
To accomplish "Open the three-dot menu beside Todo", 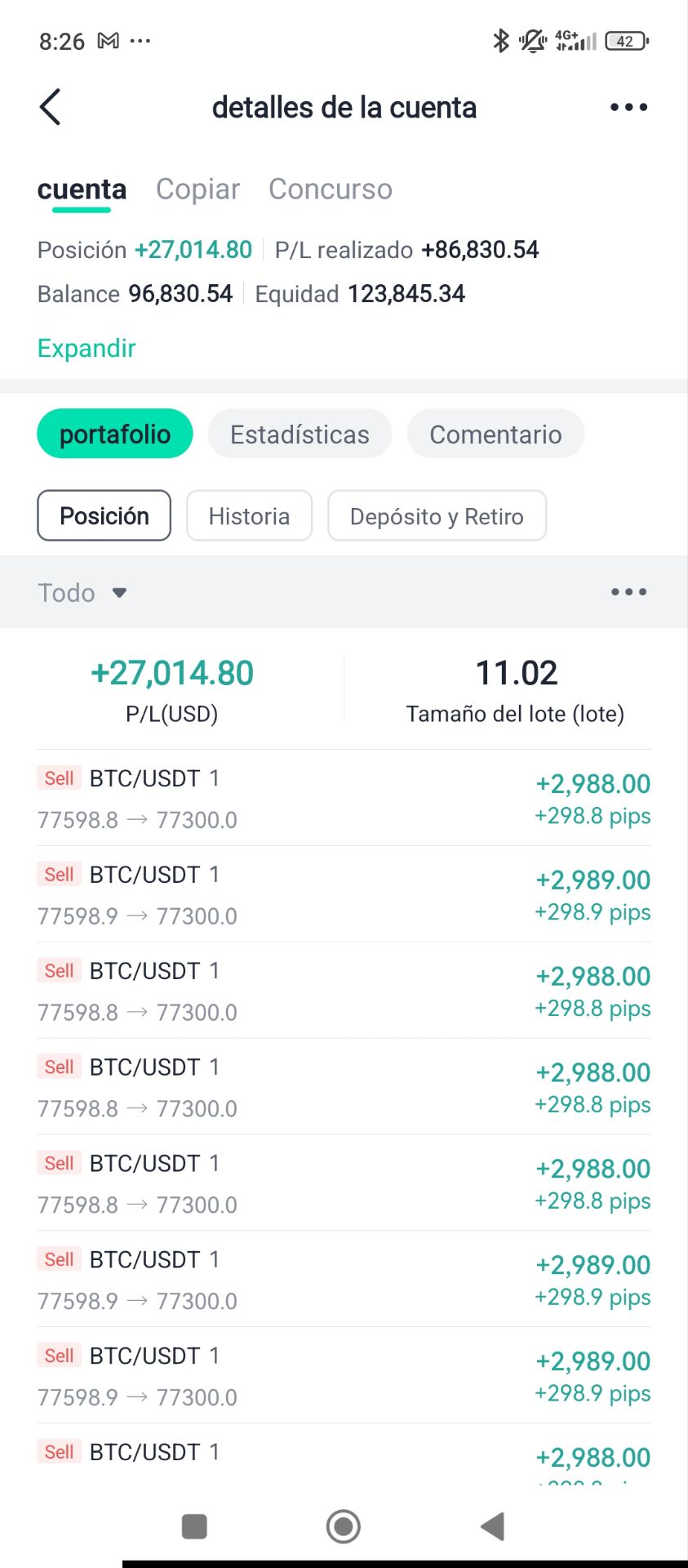I will (x=628, y=592).
